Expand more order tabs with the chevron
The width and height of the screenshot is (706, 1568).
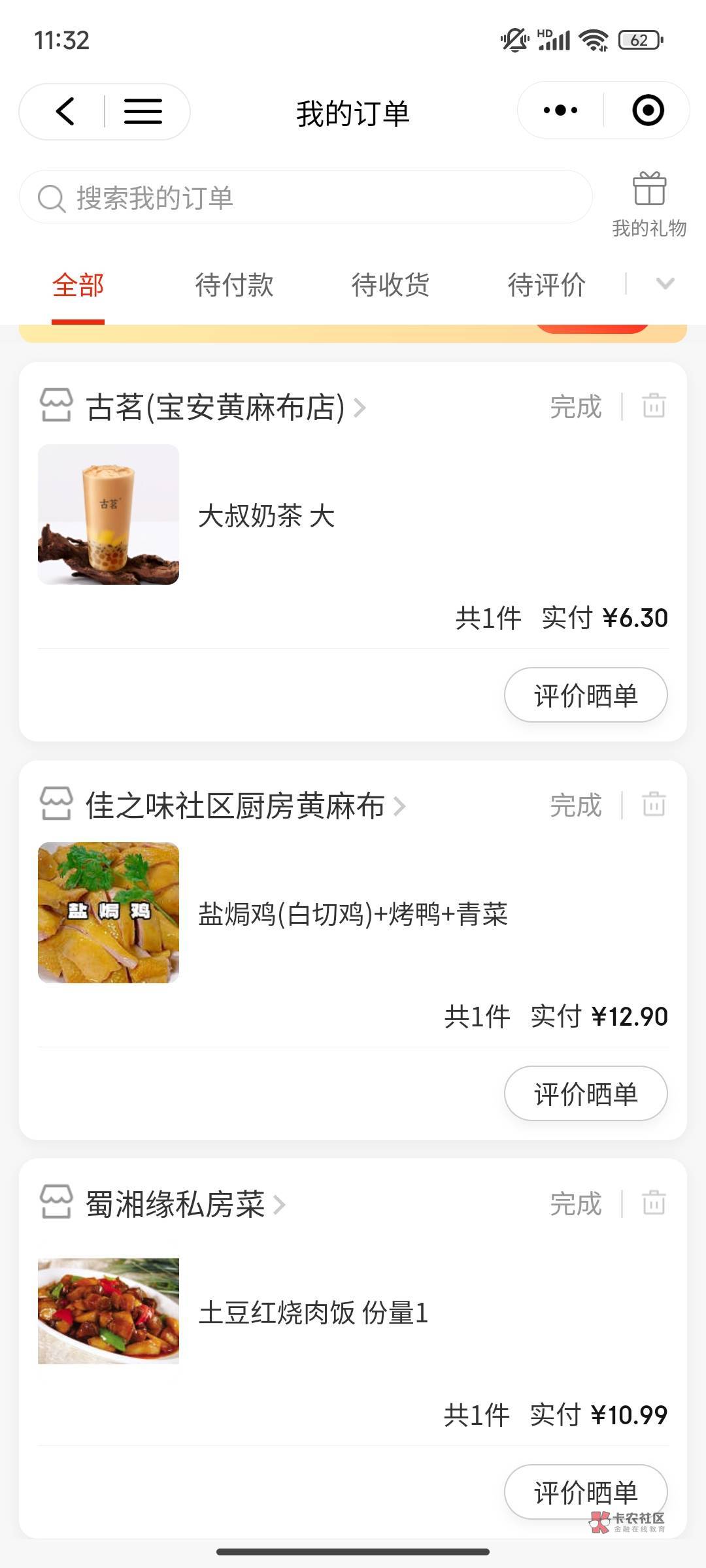click(x=665, y=284)
